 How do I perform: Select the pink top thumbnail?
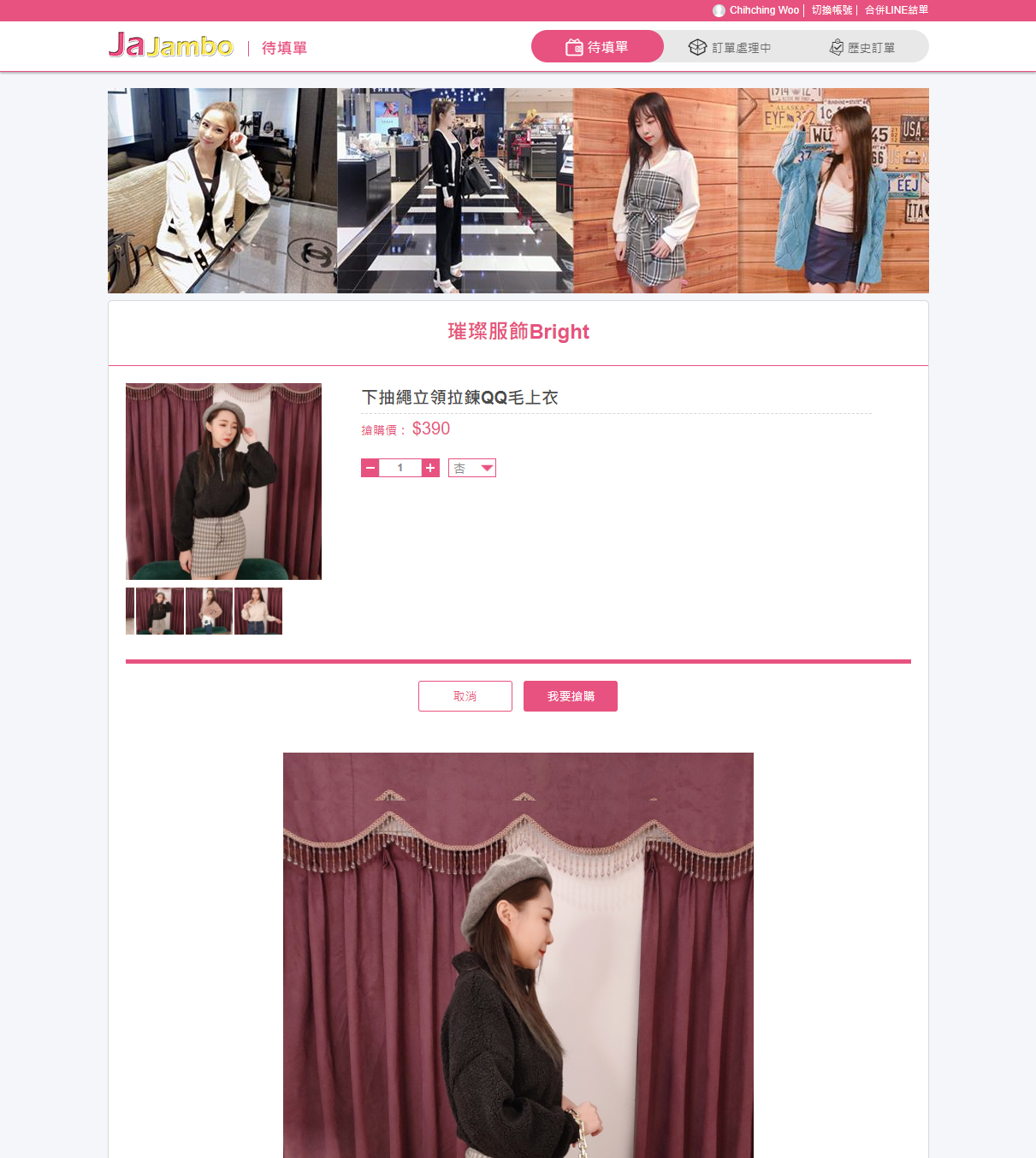[x=209, y=611]
